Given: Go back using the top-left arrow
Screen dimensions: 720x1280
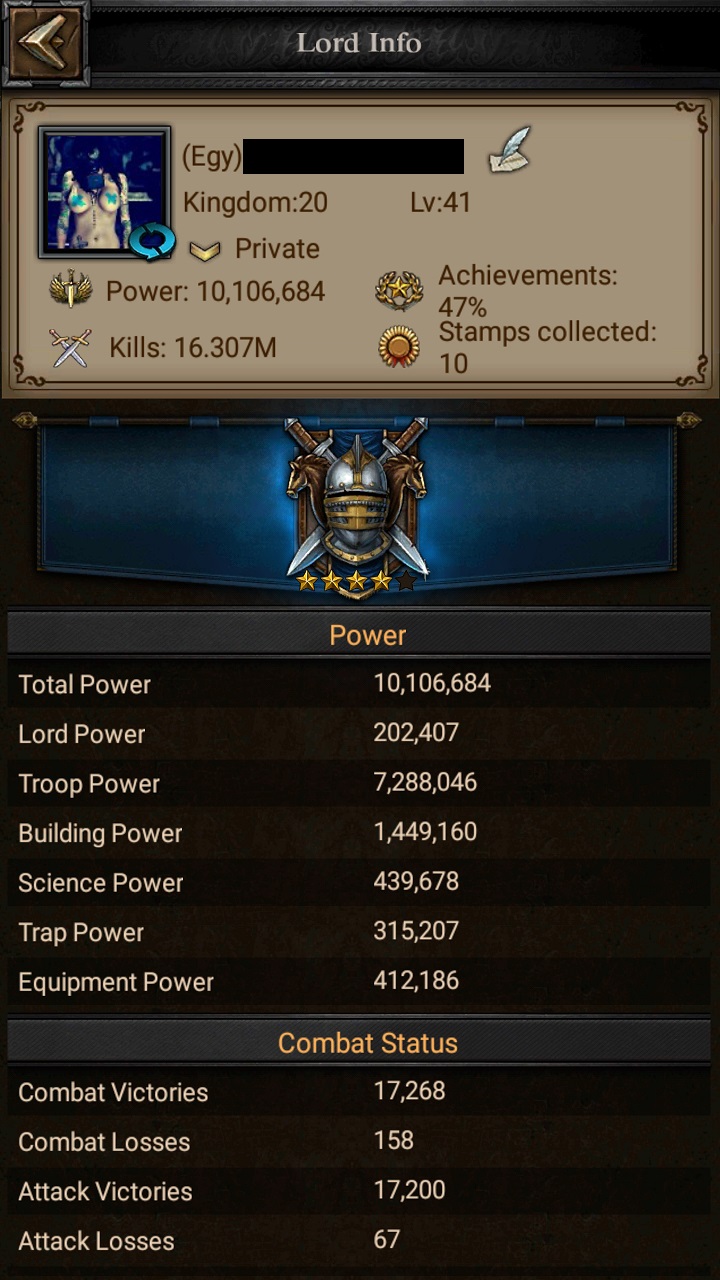Looking at the screenshot, I should pyautogui.click(x=44, y=43).
